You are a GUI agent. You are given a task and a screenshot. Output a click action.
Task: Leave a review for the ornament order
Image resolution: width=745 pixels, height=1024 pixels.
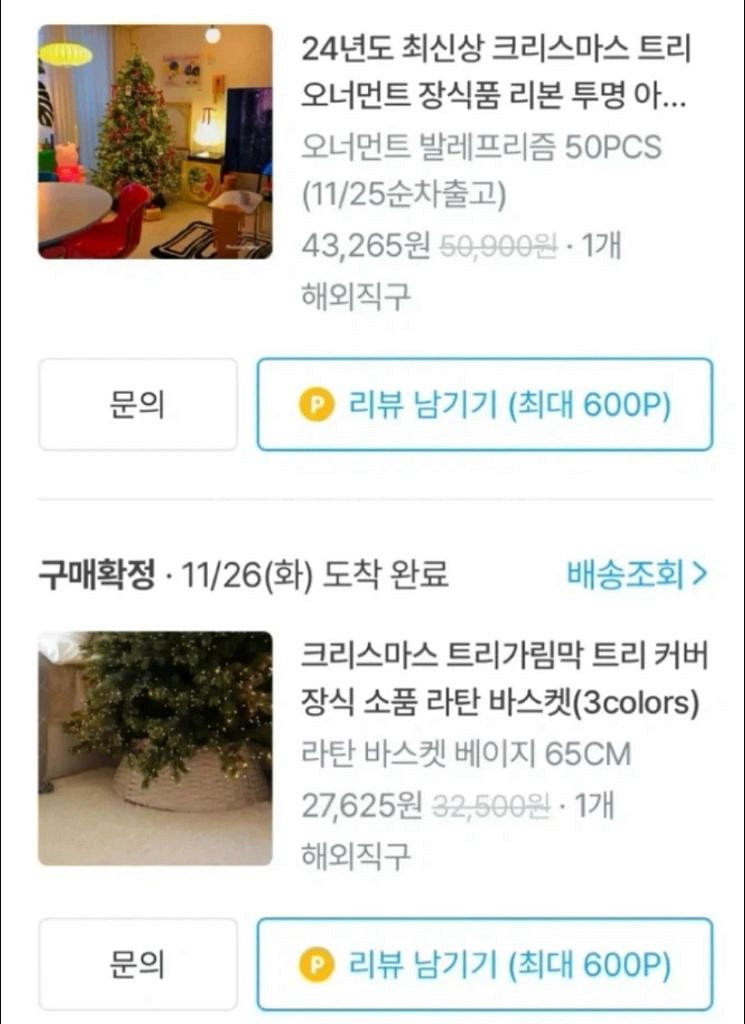coord(485,405)
